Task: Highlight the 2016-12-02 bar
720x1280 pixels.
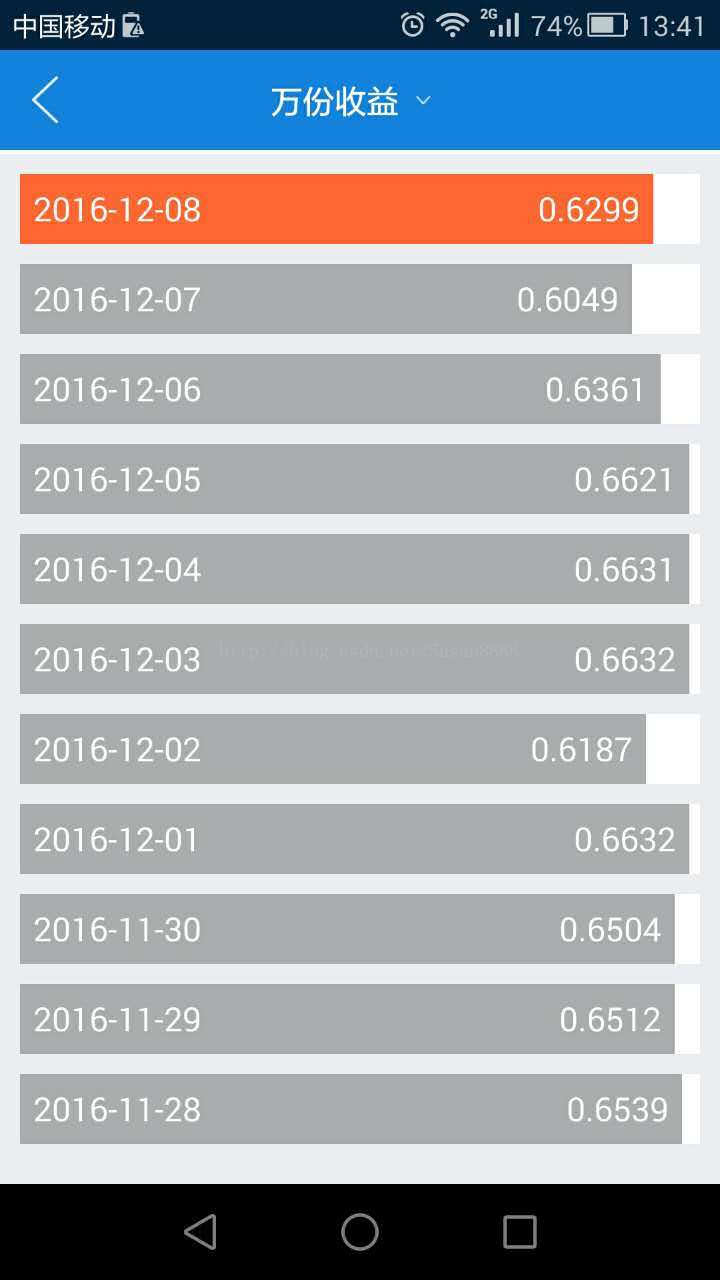Action: [333, 749]
